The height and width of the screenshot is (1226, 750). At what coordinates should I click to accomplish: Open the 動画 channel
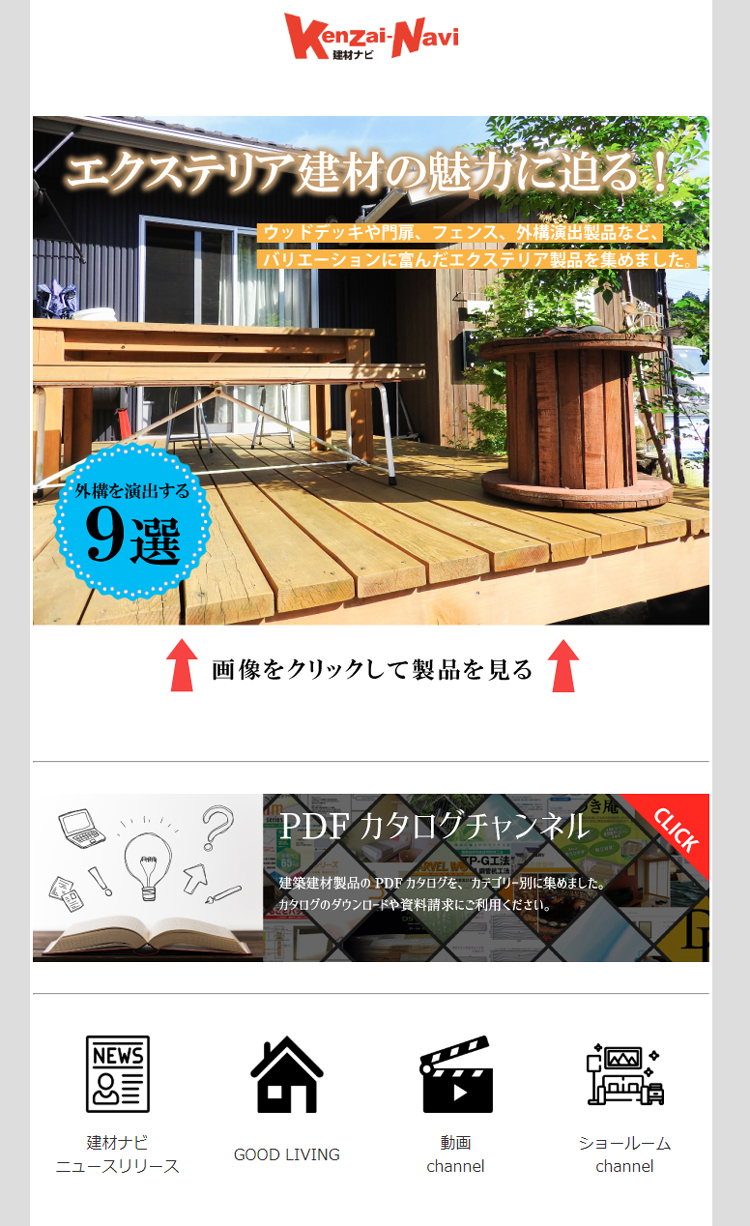[x=456, y=1100]
